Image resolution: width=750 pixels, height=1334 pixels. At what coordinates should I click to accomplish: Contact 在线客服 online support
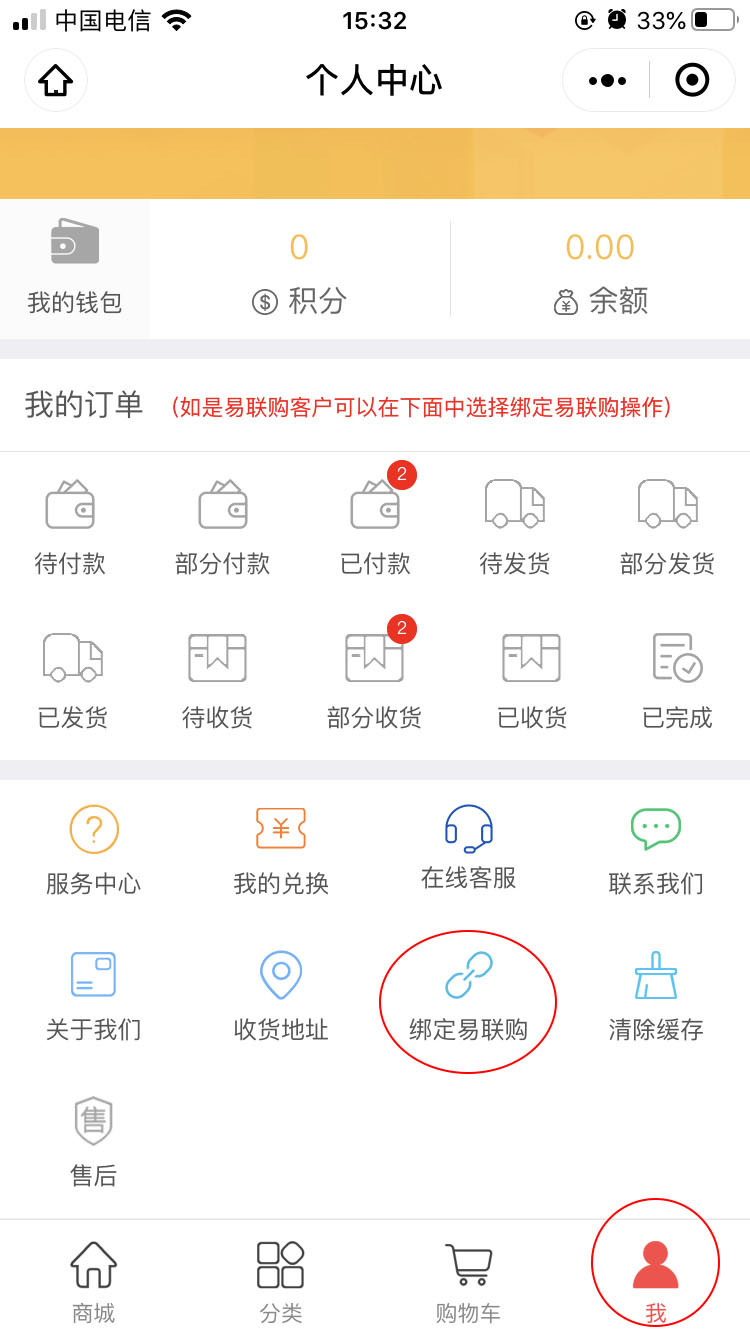pos(468,848)
